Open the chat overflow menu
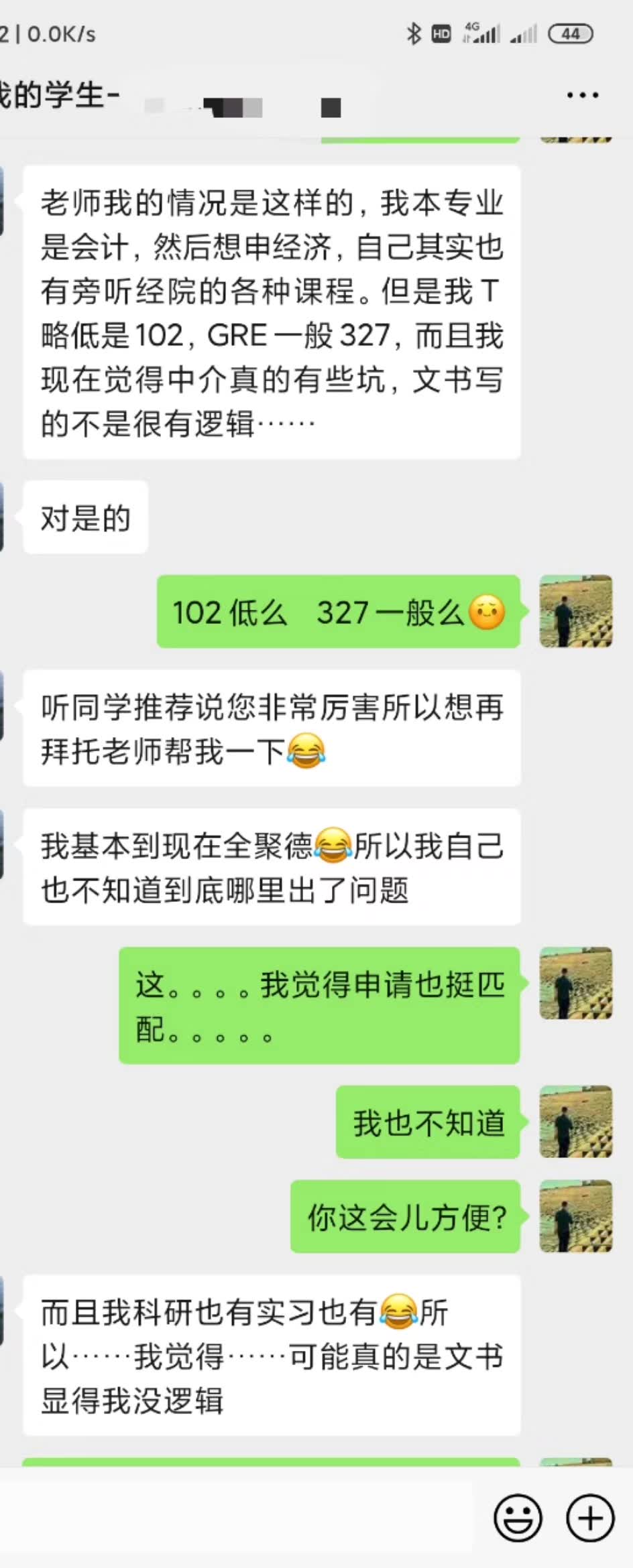Viewport: 633px width, 1568px height. coord(582,95)
